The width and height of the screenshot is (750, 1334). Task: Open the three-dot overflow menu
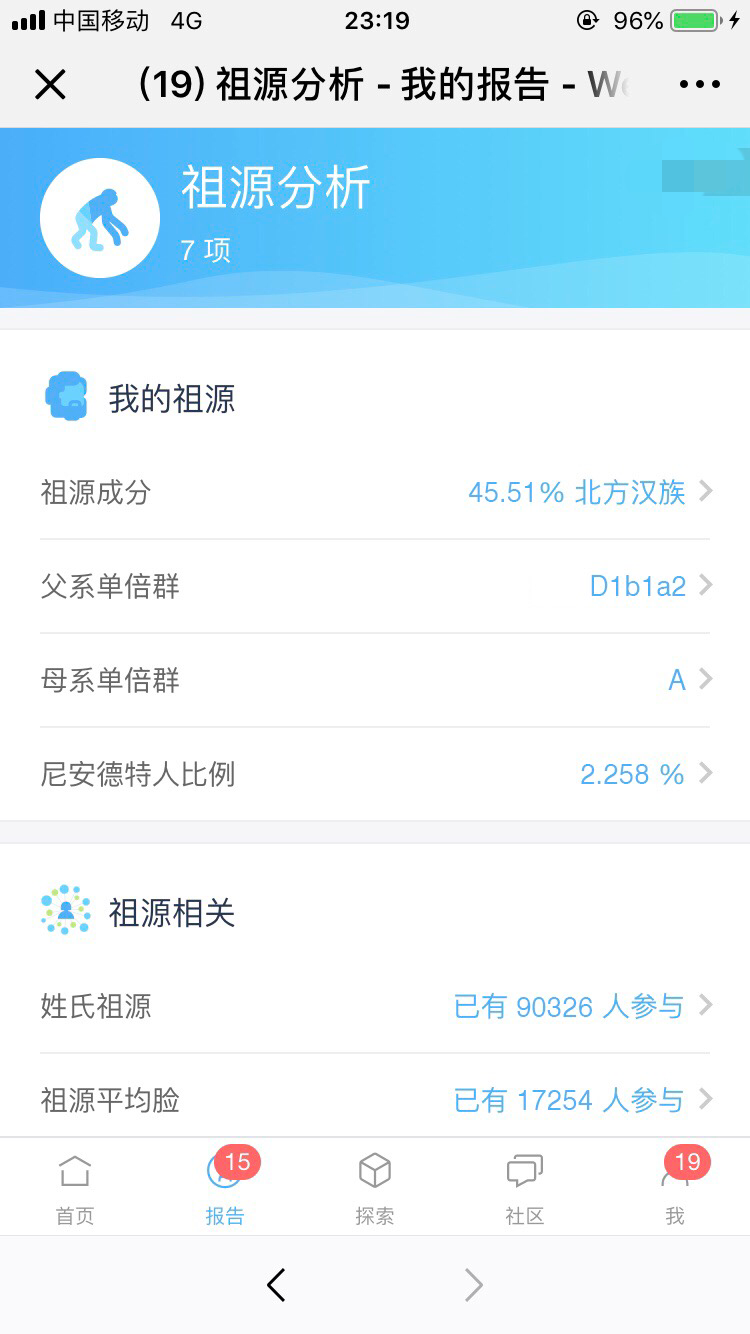699,85
